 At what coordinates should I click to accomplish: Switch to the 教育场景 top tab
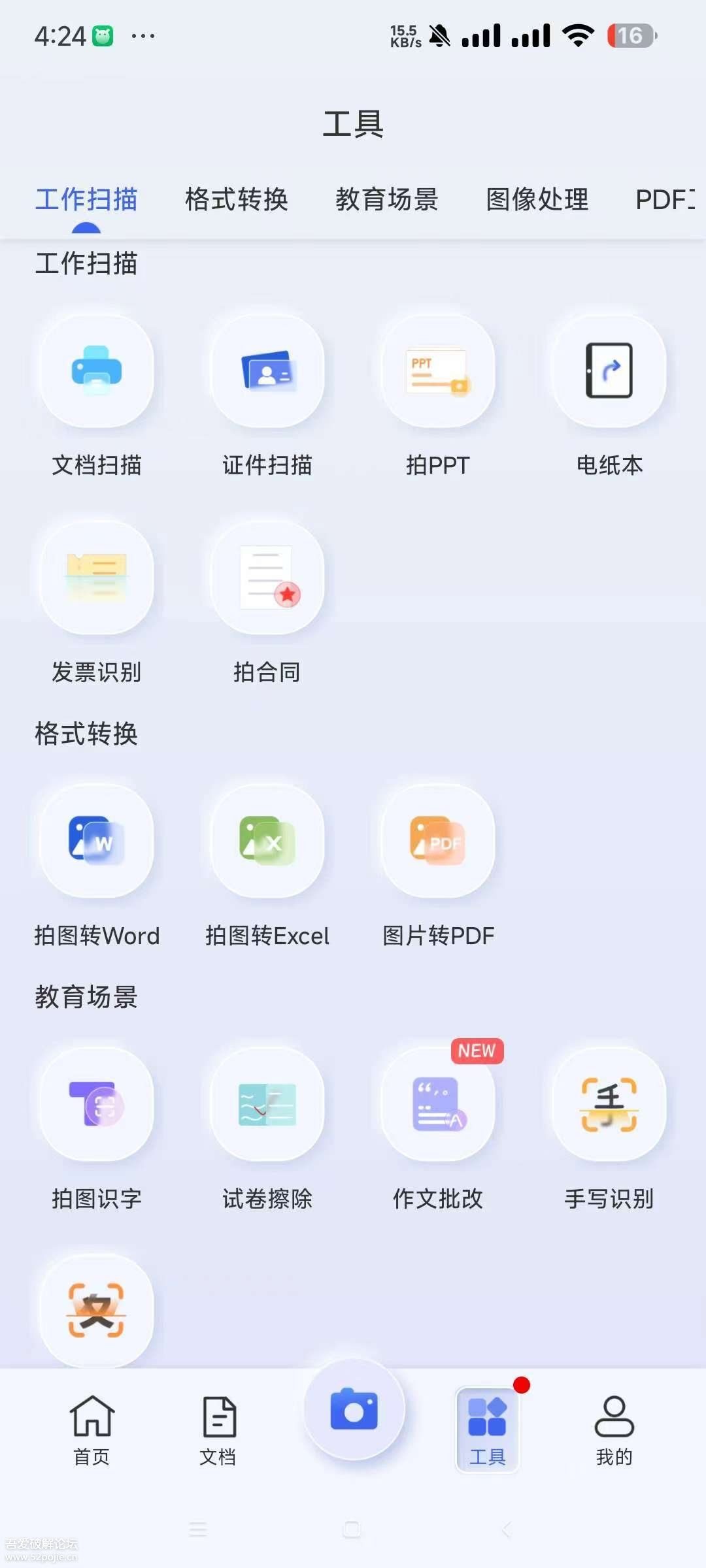(x=387, y=199)
